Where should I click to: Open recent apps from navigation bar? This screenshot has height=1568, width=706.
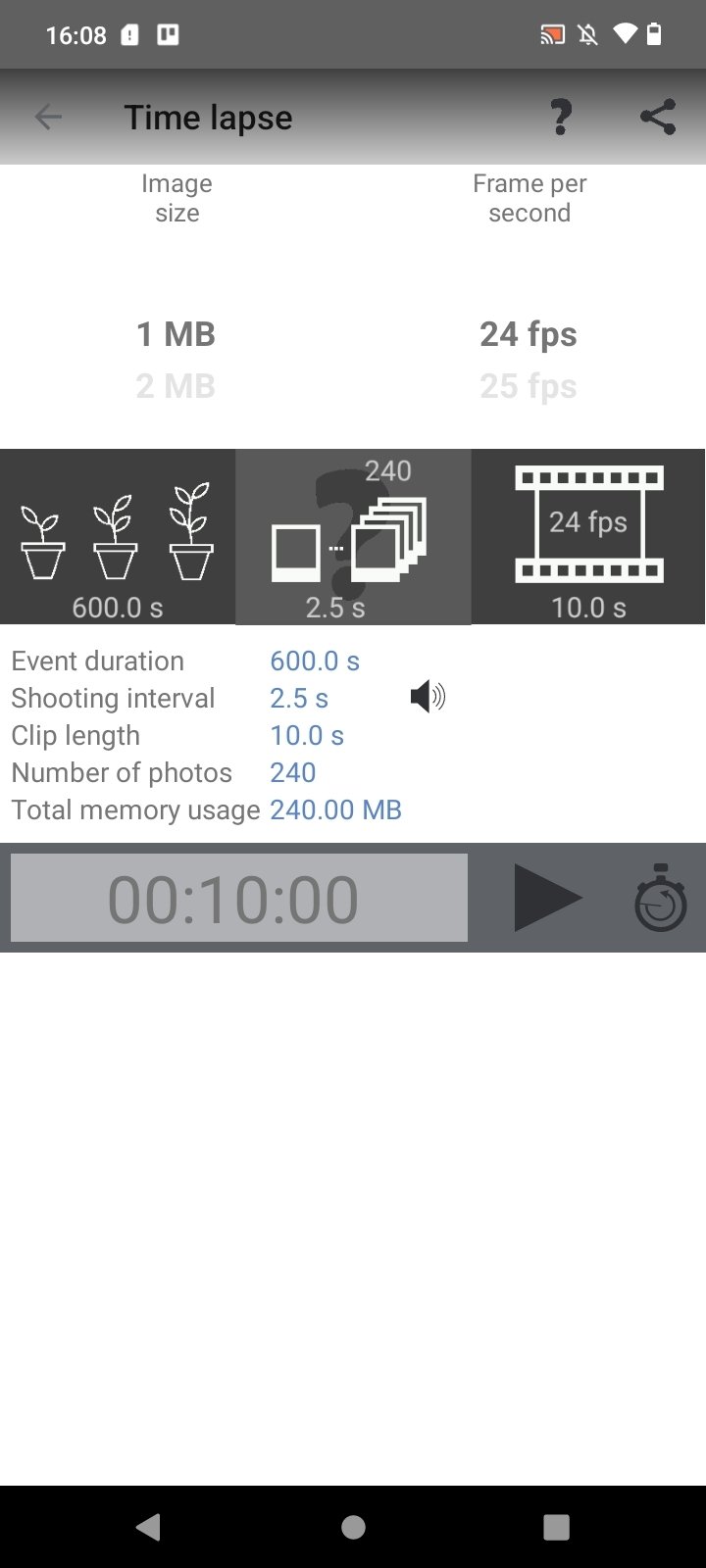click(556, 1527)
